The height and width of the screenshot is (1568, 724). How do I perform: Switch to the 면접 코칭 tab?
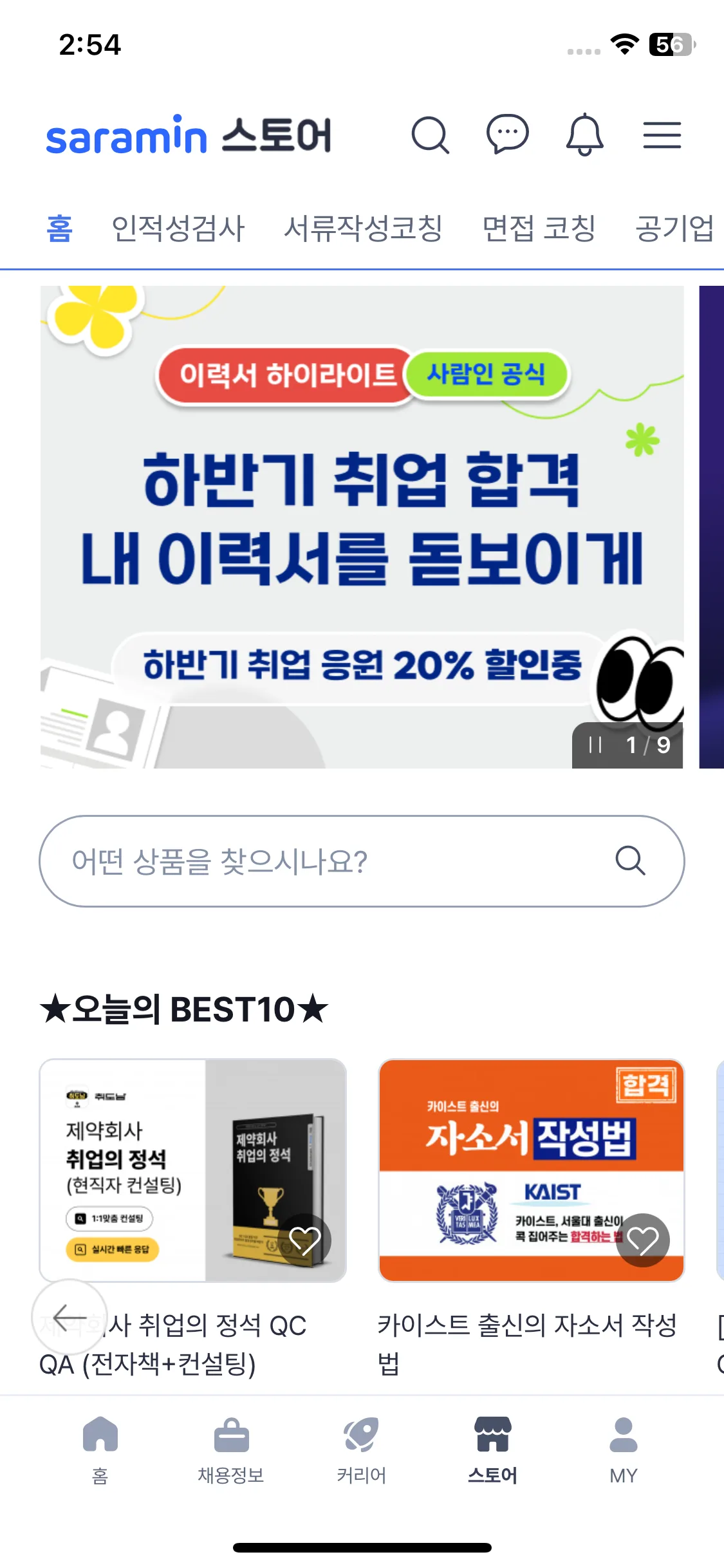(539, 229)
